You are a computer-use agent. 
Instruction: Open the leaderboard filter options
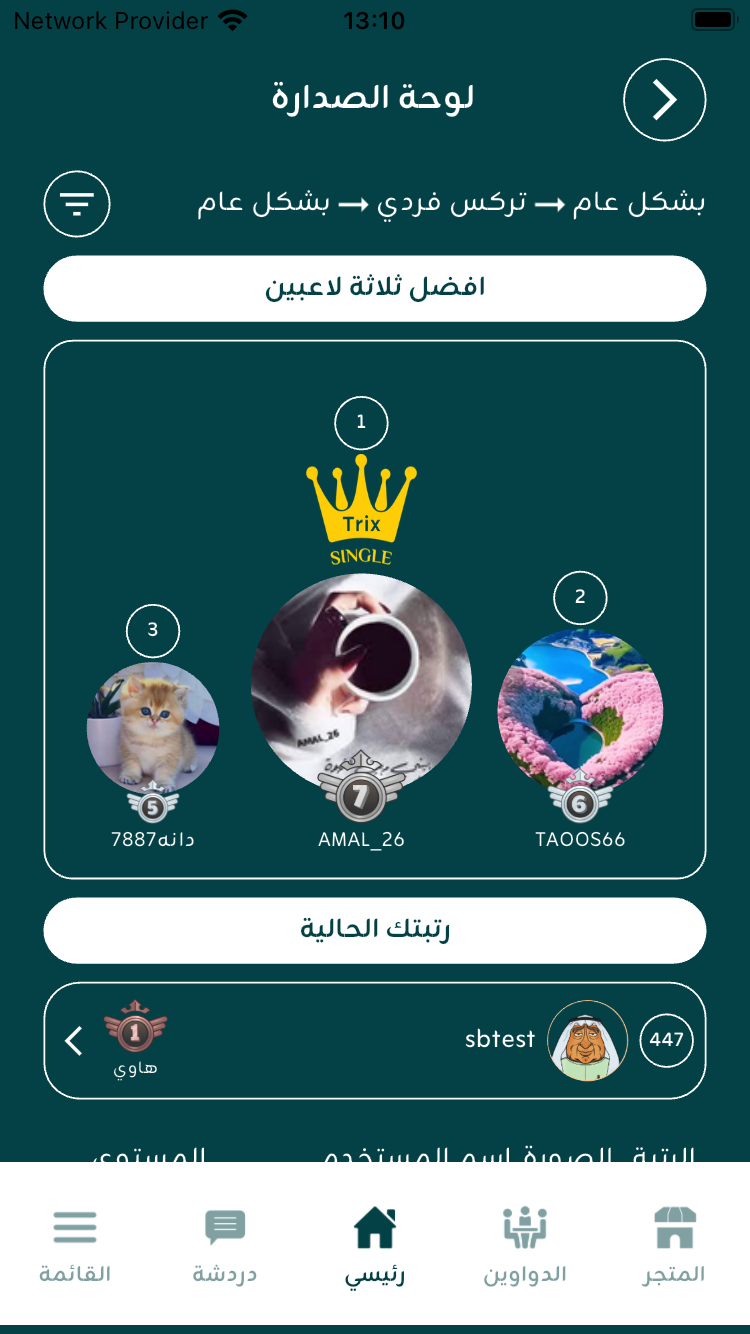pos(77,204)
